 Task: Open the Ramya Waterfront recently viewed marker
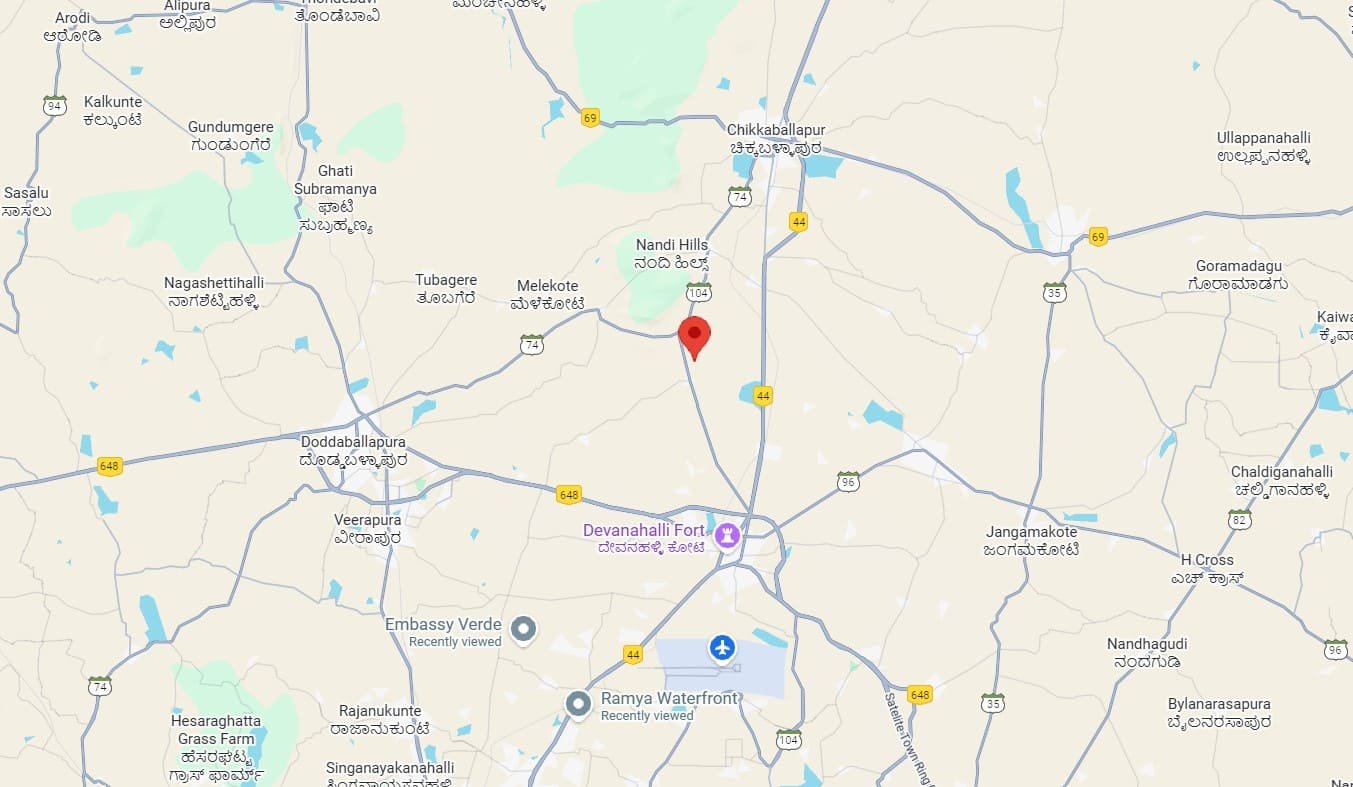pyautogui.click(x=578, y=704)
